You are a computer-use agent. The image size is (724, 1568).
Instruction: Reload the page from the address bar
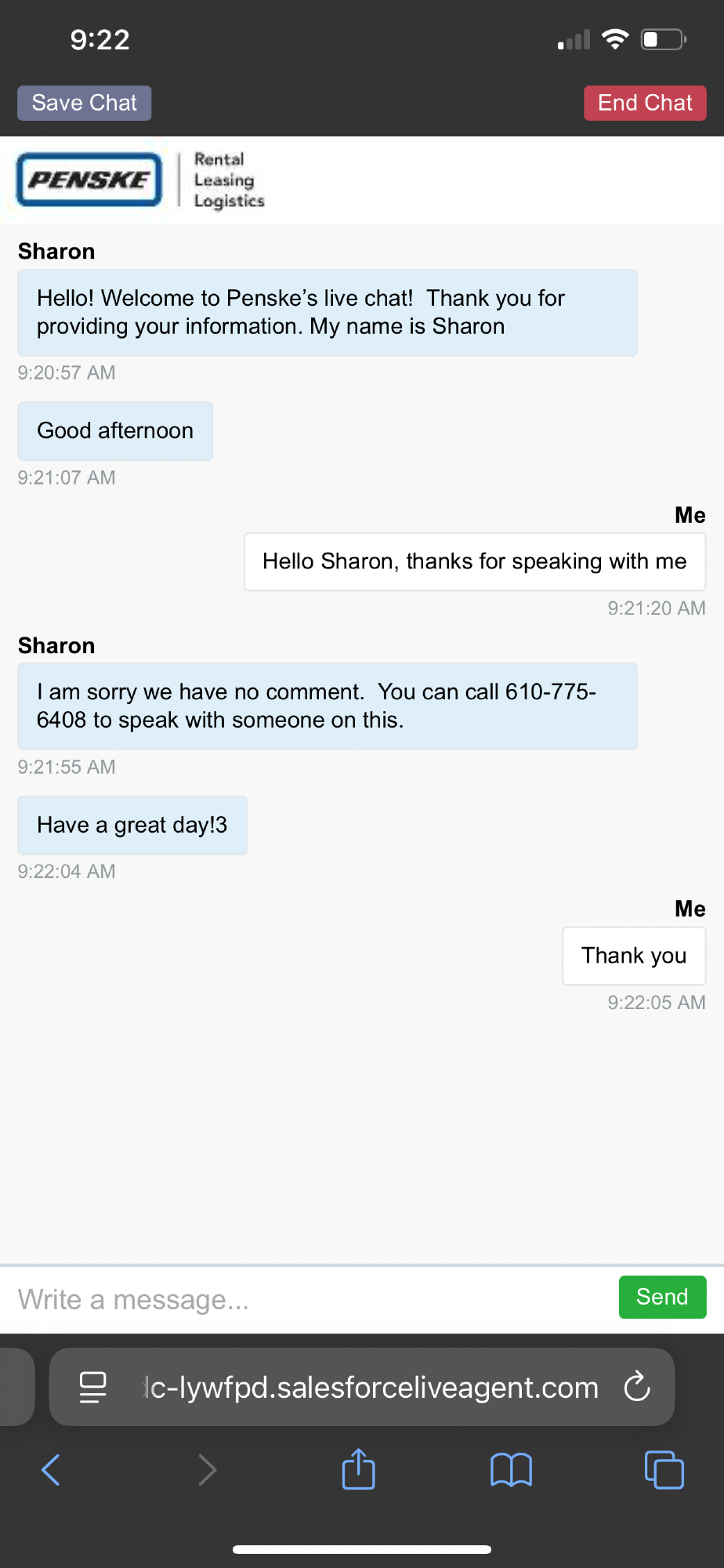pos(636,1387)
